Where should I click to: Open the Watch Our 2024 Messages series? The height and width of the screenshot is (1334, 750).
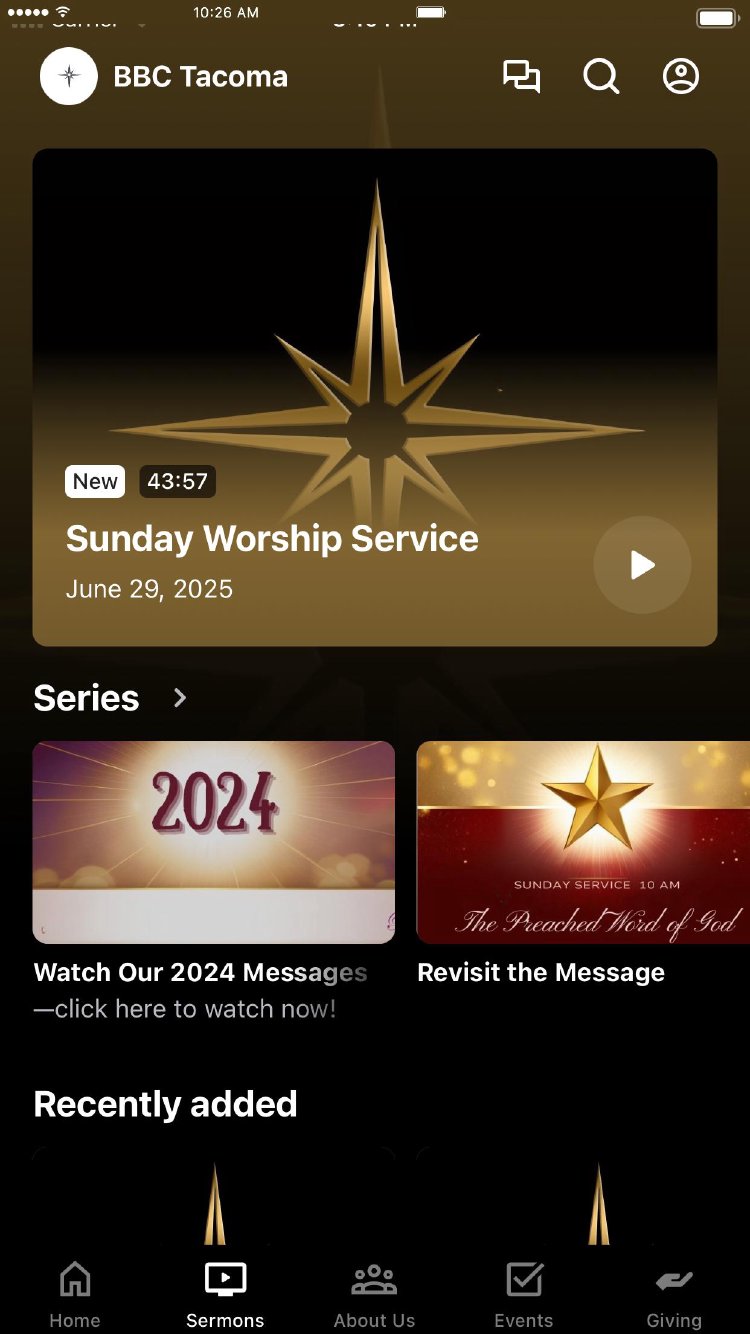pos(214,842)
